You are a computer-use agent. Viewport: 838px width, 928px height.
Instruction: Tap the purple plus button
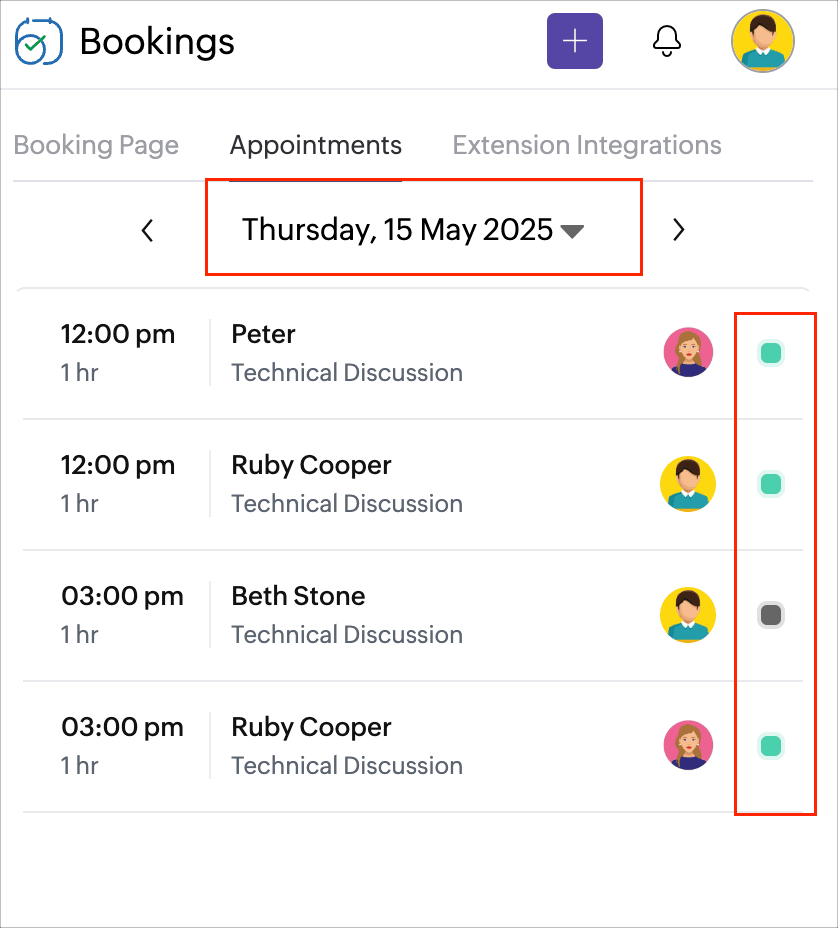tap(574, 41)
